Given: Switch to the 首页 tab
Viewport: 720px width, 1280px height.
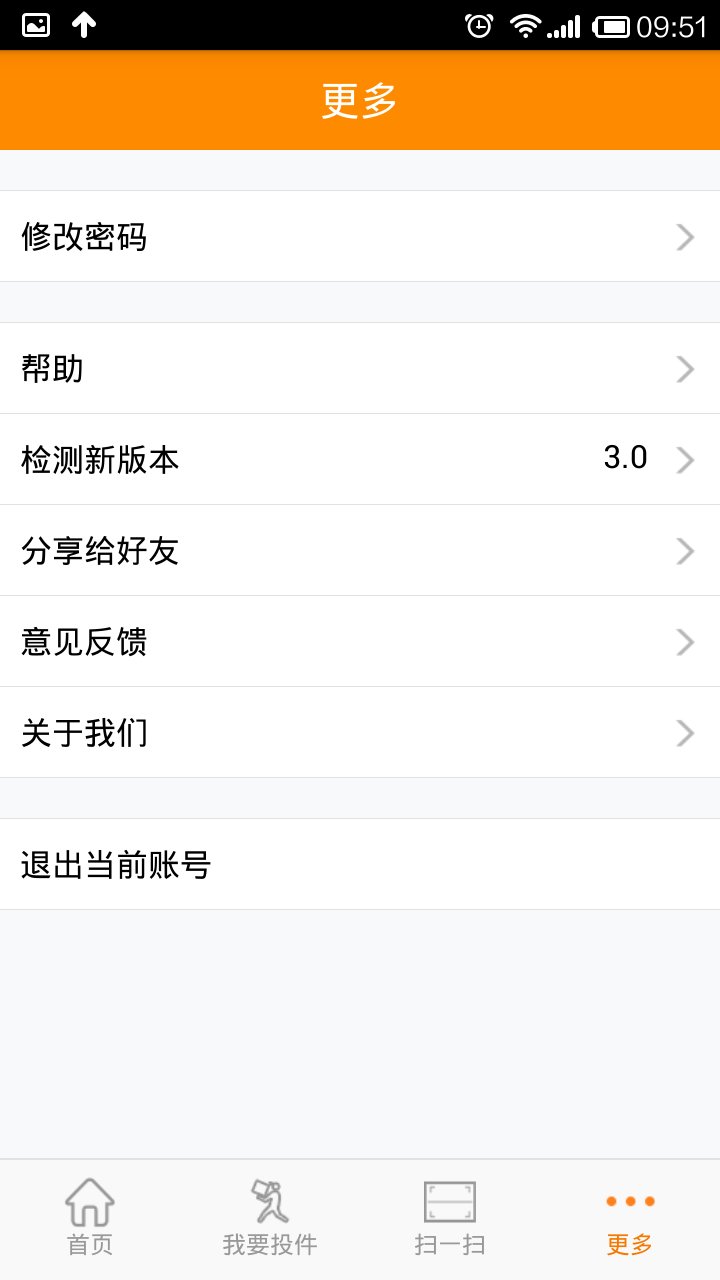Looking at the screenshot, I should [89, 1216].
